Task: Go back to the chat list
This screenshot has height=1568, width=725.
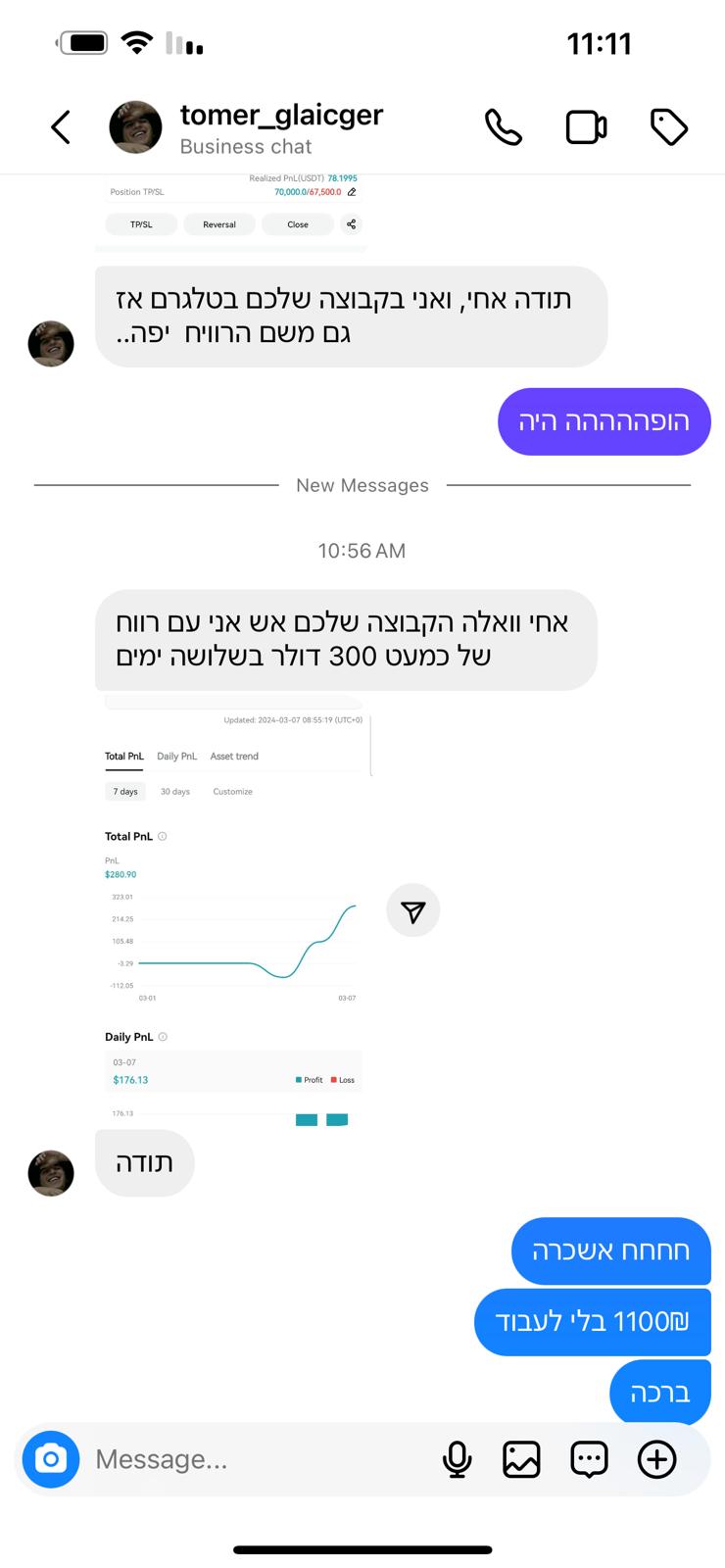Action: [61, 127]
